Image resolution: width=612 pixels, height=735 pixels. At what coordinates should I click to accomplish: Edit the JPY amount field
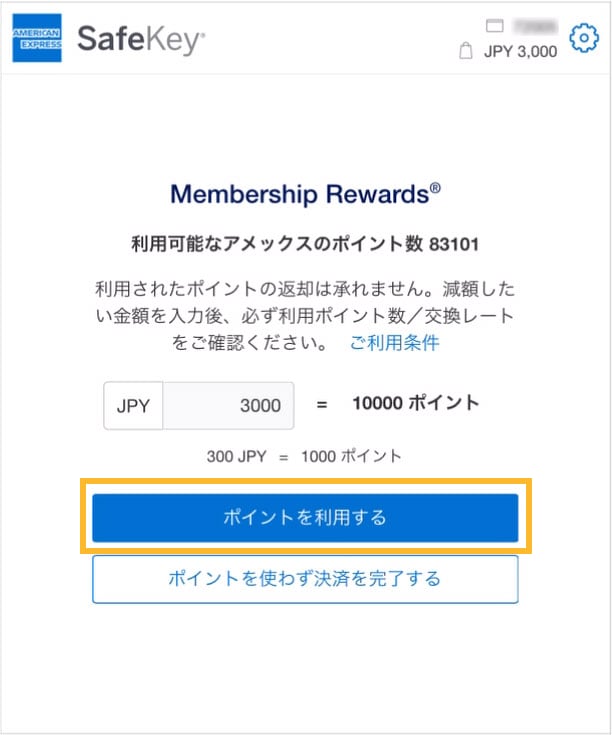[229, 406]
